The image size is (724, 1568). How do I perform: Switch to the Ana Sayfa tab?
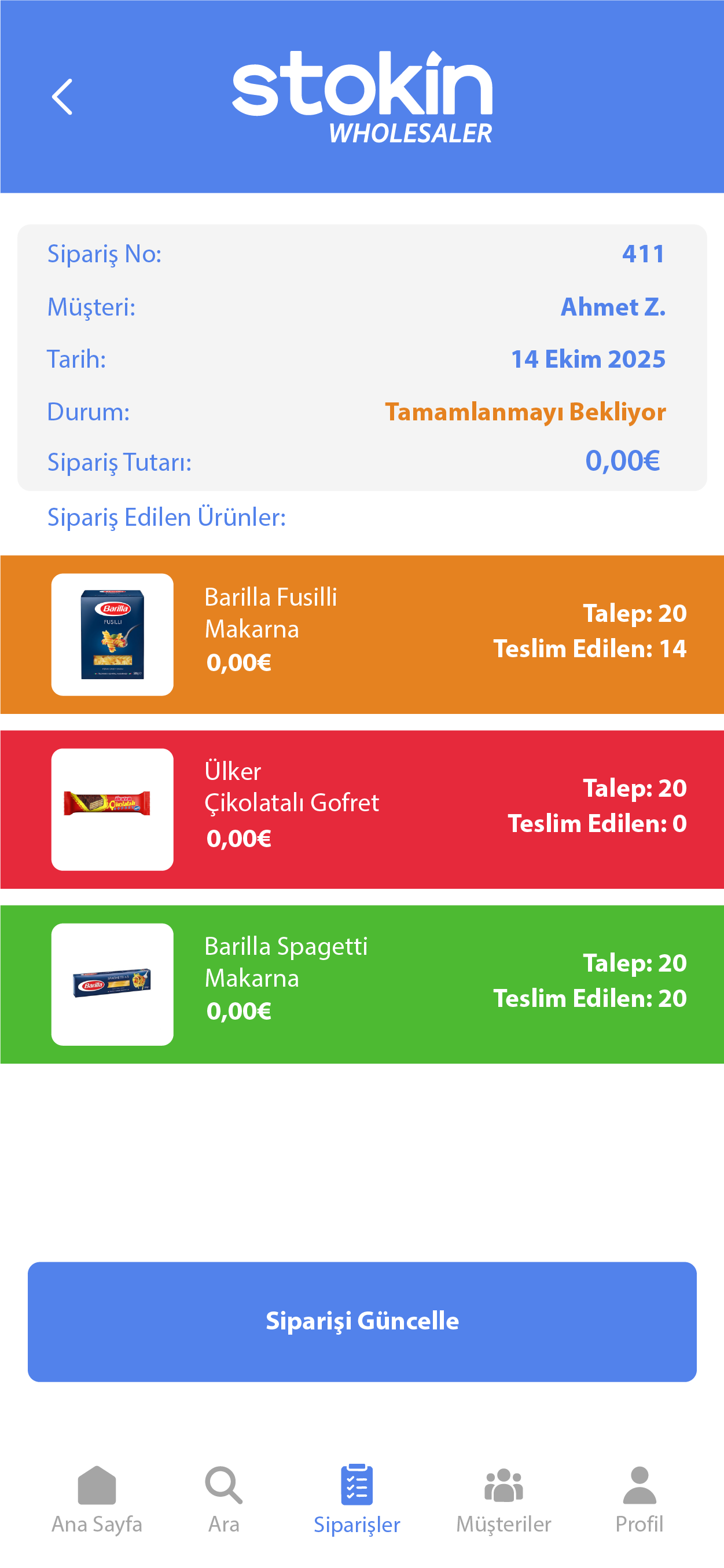click(97, 1499)
